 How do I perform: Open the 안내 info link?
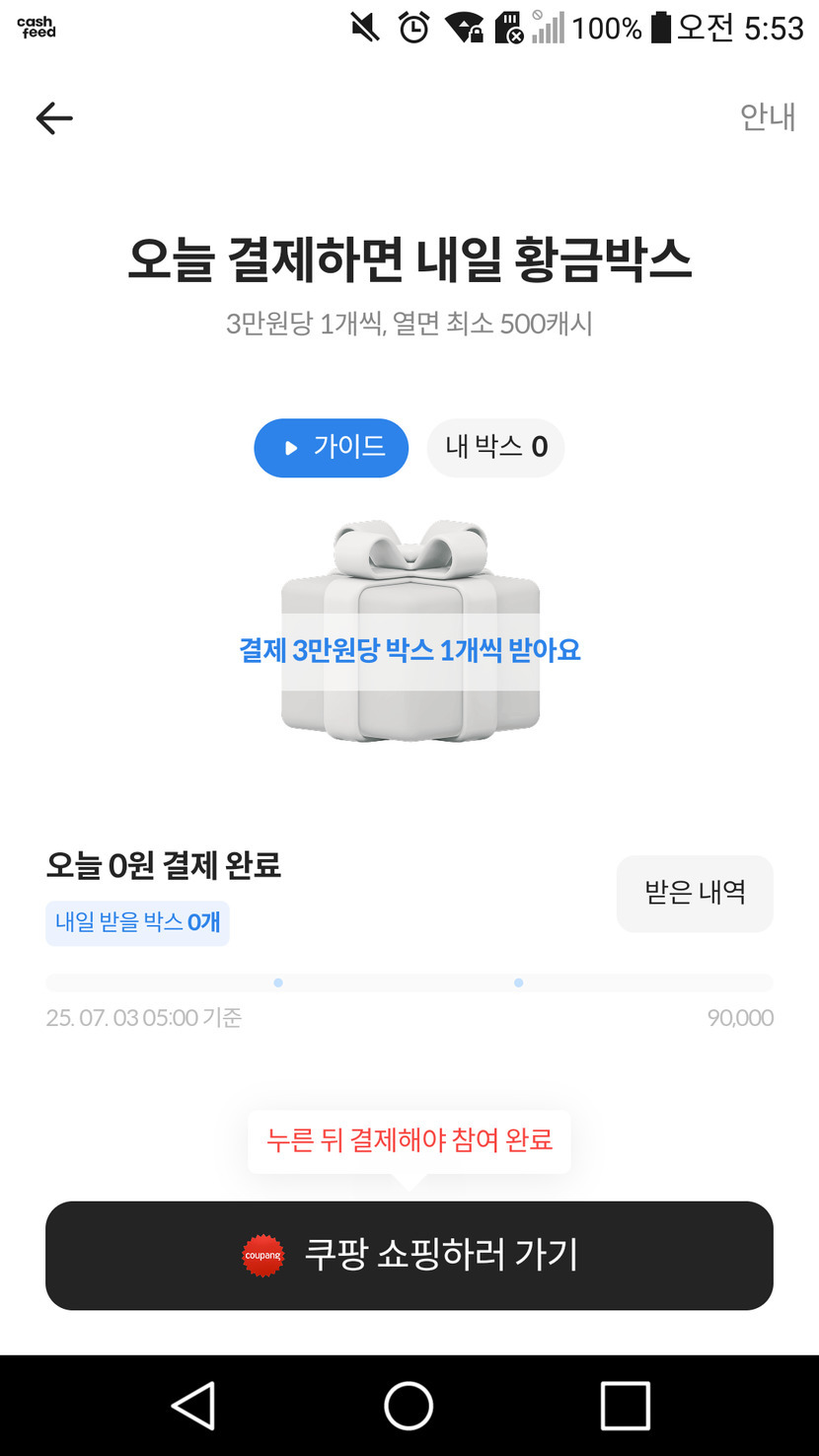coord(768,117)
